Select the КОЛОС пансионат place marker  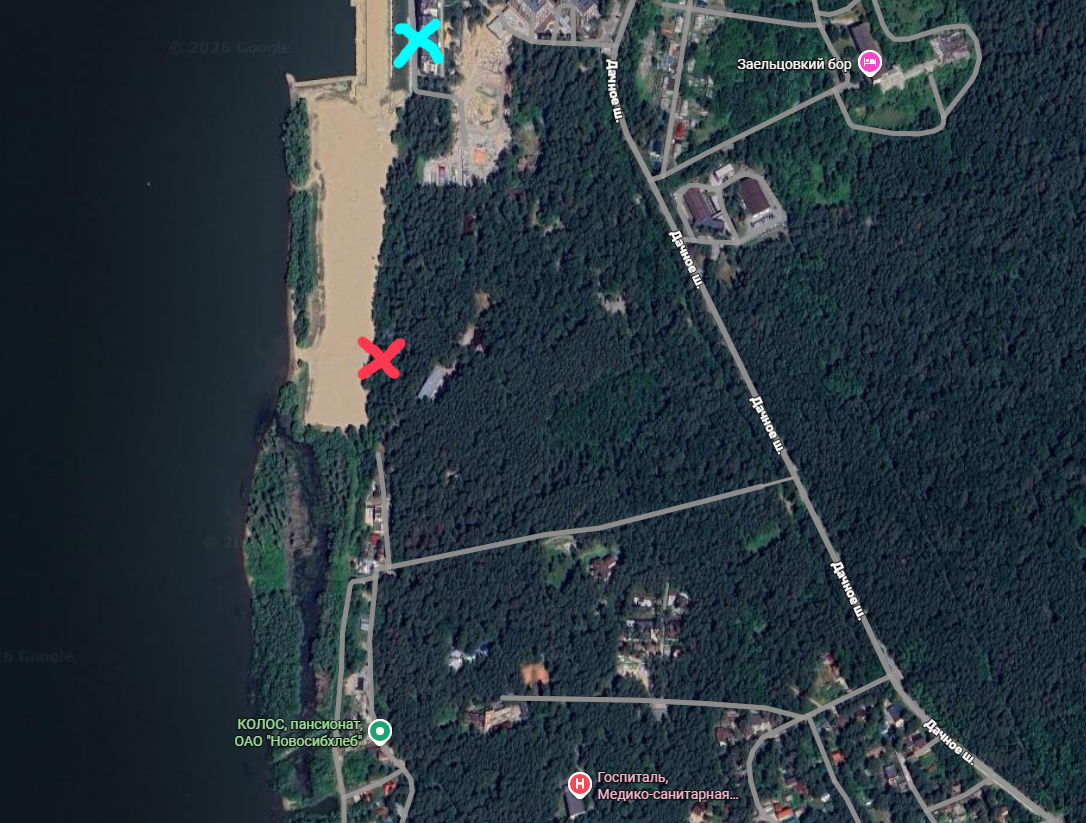pos(380,732)
